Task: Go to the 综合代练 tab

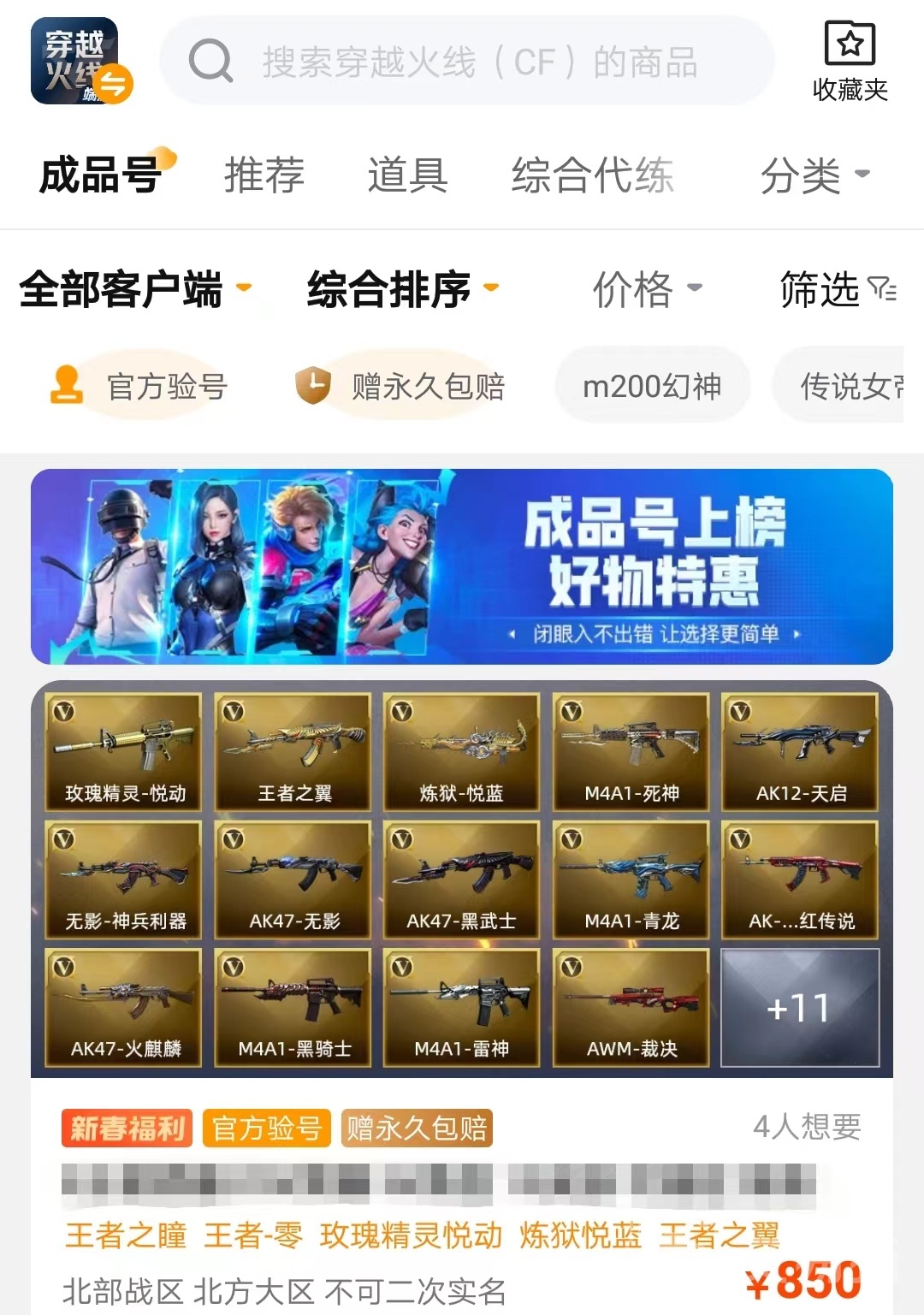Action: 592,175
